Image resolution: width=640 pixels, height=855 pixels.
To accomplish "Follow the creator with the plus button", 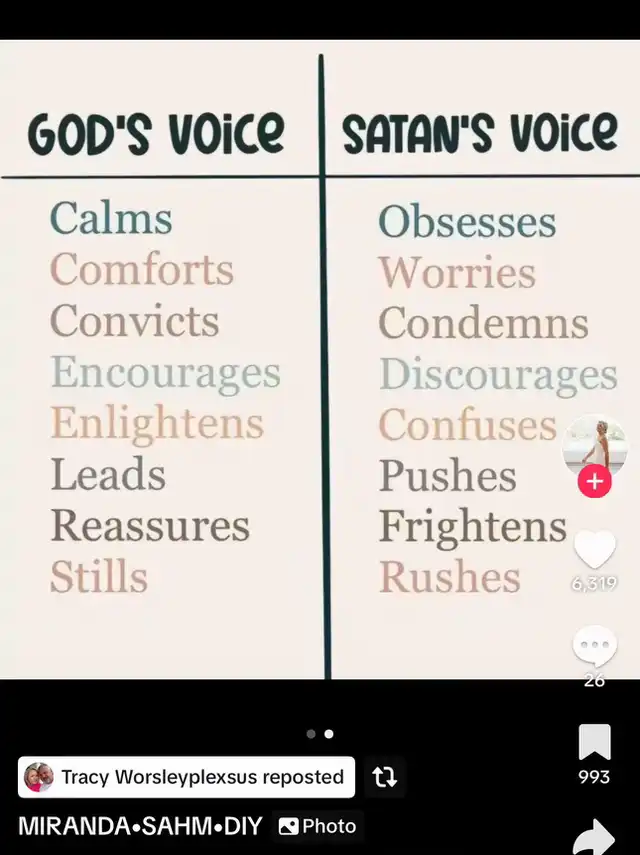I will click(x=594, y=482).
